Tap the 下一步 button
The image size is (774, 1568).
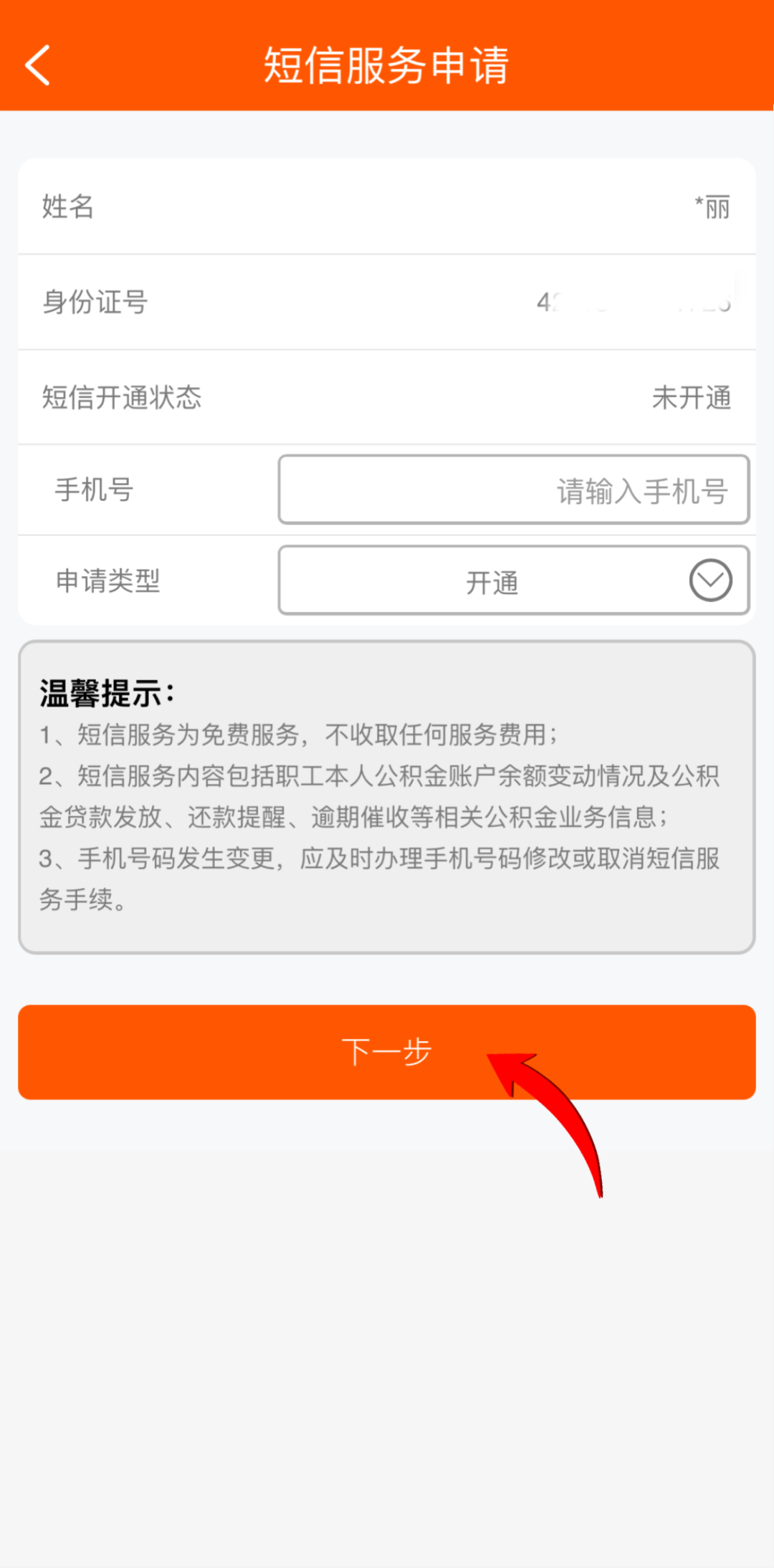[x=387, y=1052]
